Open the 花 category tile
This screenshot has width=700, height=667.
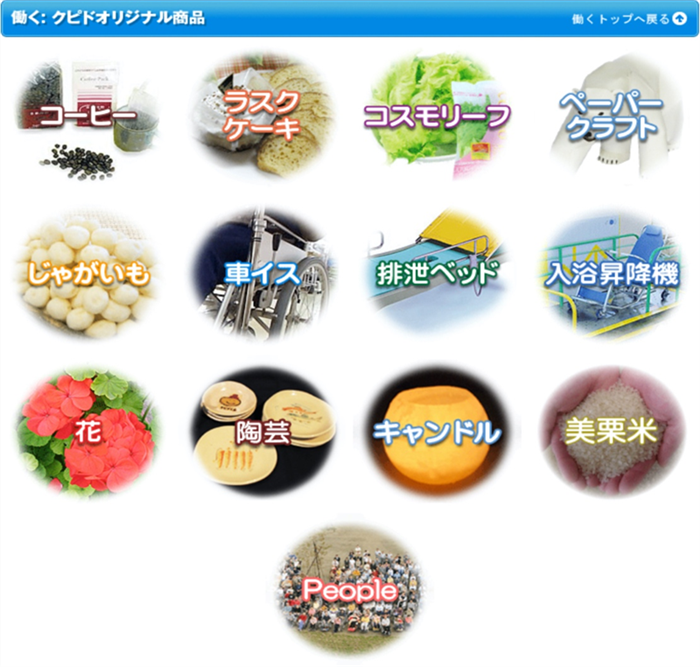tap(87, 431)
